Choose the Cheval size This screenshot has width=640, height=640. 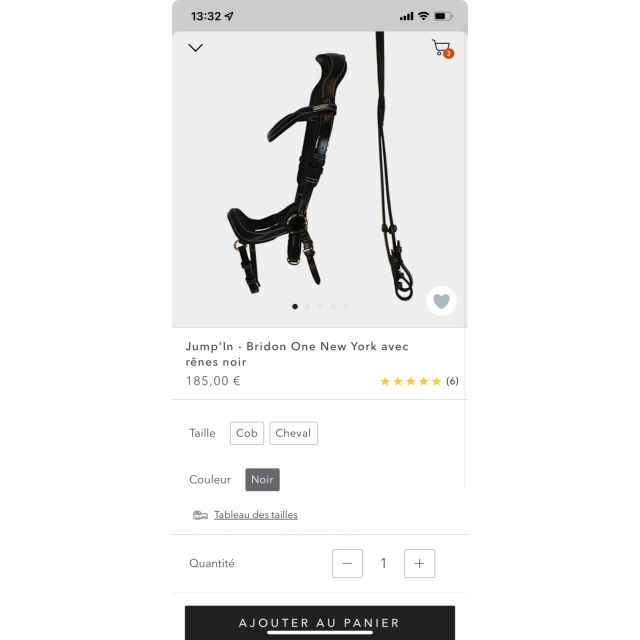[293, 433]
